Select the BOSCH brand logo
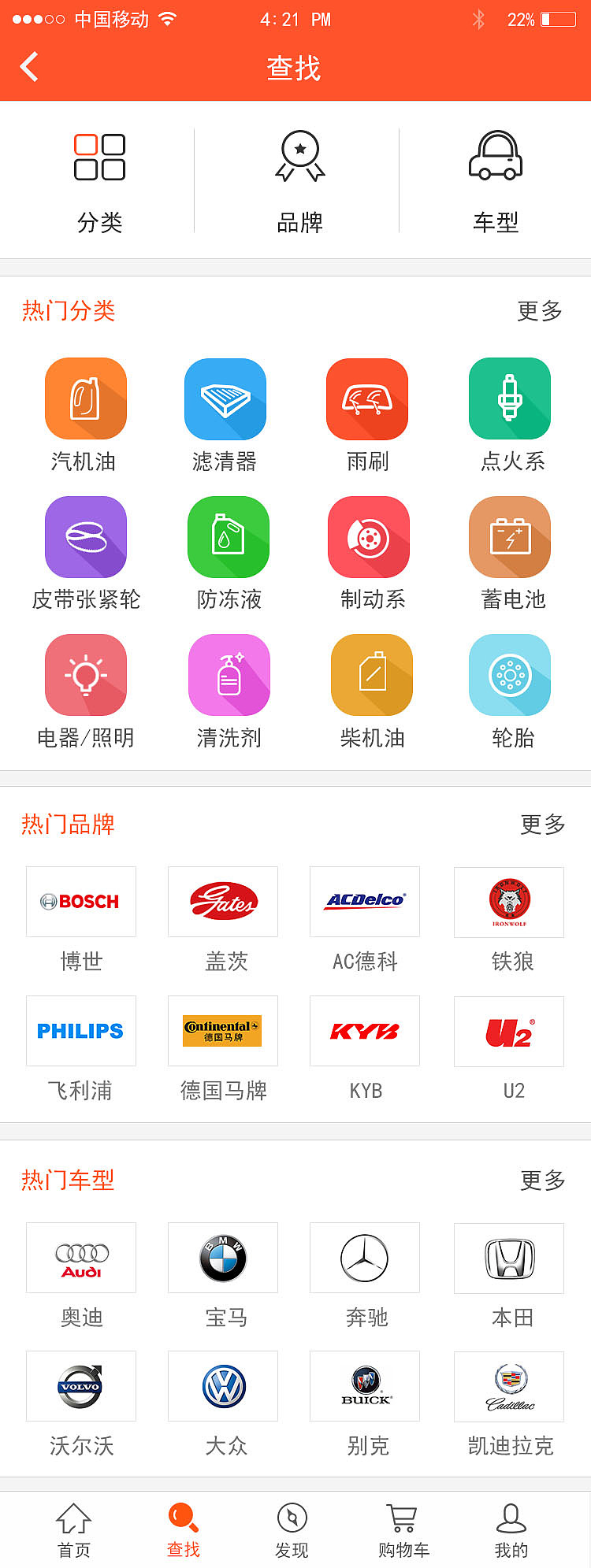The image size is (591, 1568). tap(80, 902)
